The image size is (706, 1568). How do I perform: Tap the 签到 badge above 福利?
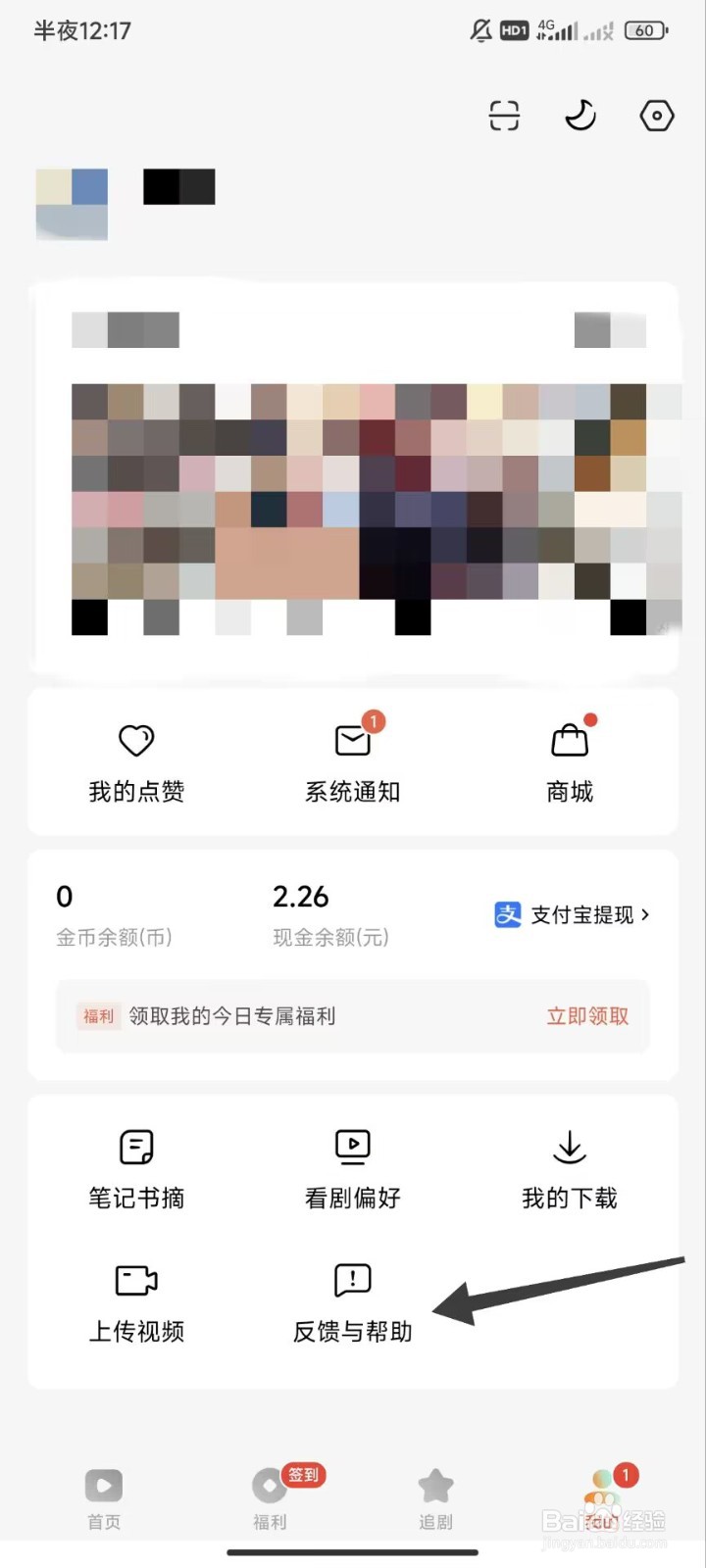tap(303, 1475)
